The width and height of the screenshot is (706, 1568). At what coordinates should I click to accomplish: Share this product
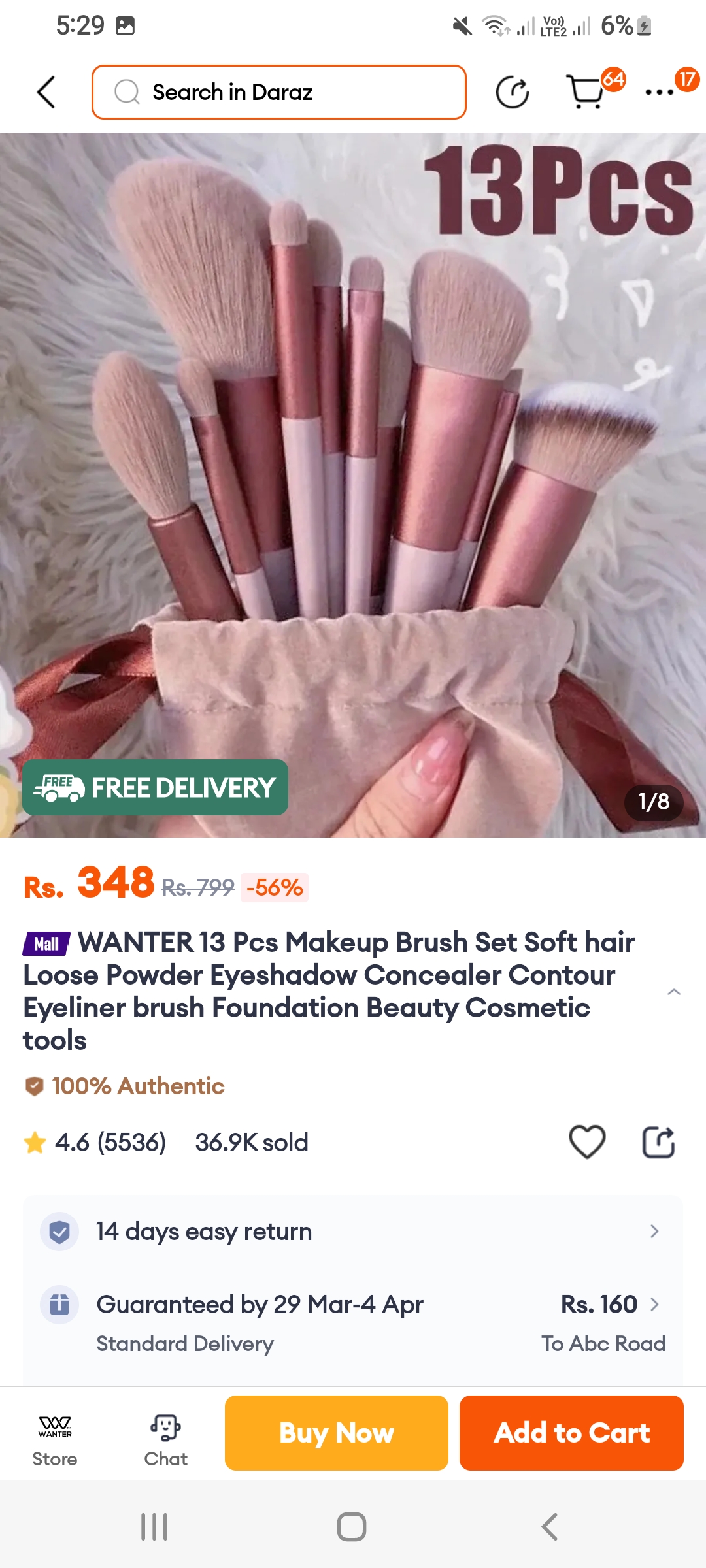(x=658, y=1142)
